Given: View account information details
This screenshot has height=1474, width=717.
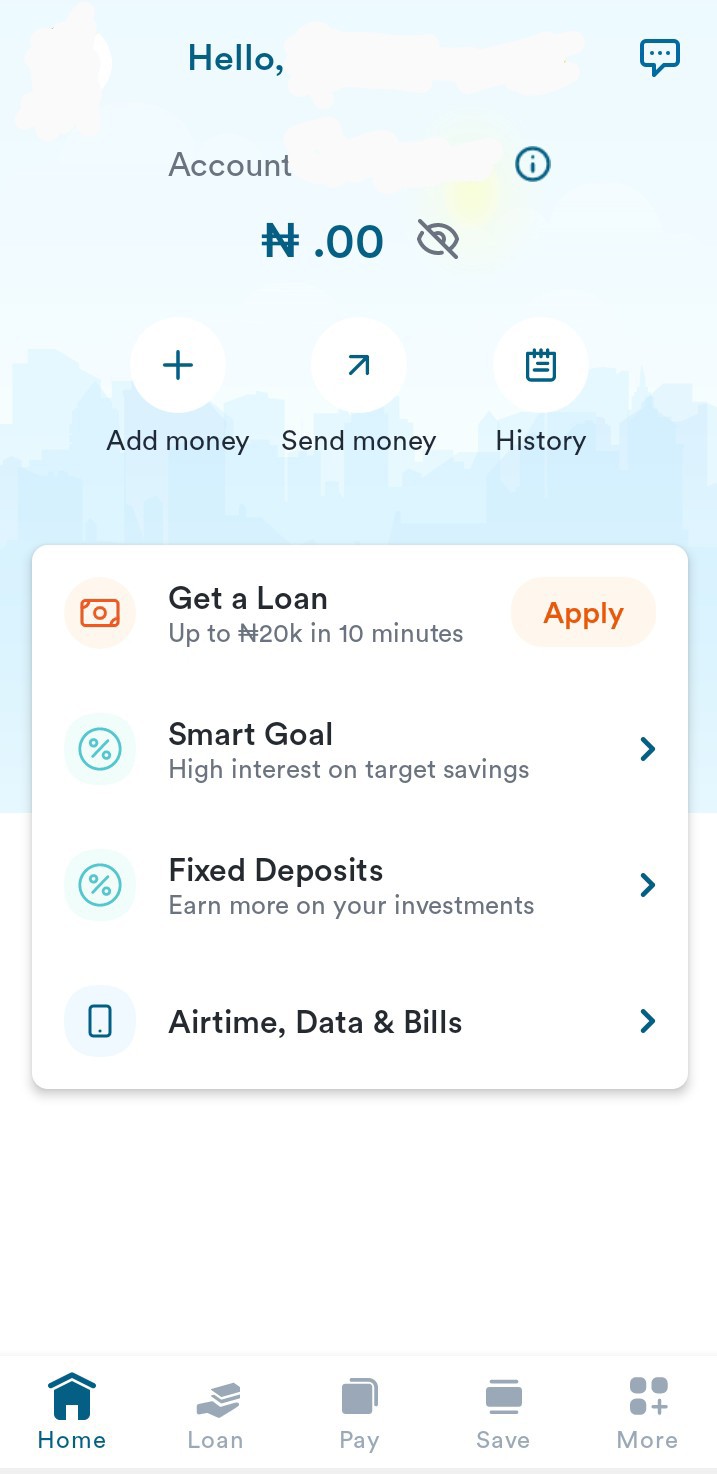Looking at the screenshot, I should [x=532, y=164].
